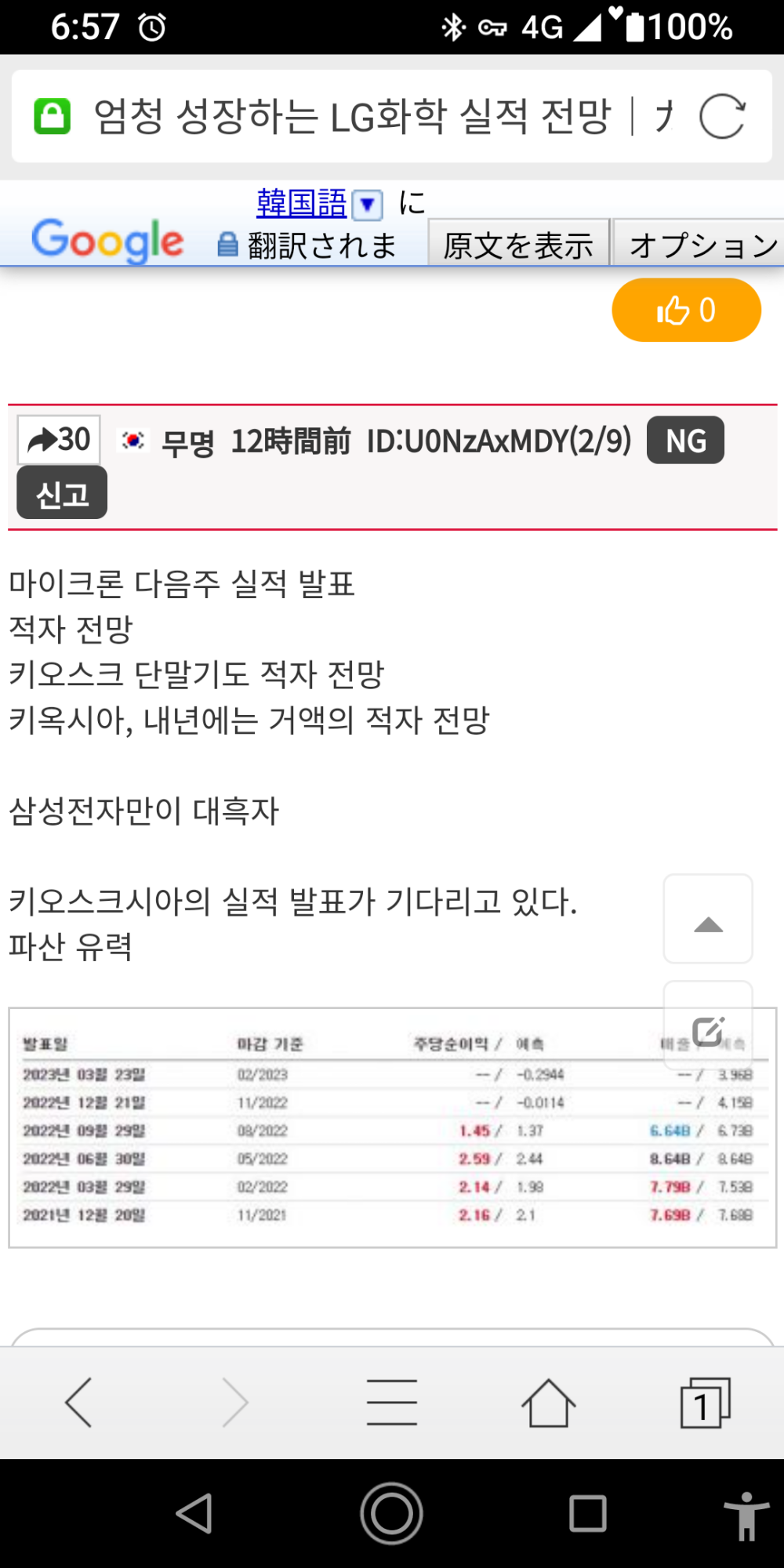Image resolution: width=784 pixels, height=1568 pixels.
Task: Tap NG next to the commenter ID
Action: [x=685, y=441]
